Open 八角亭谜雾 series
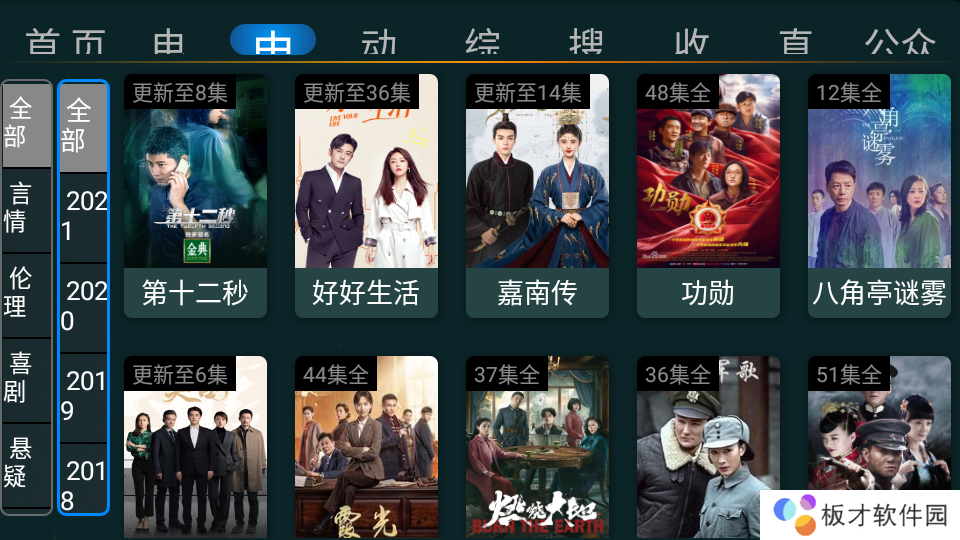Image resolution: width=960 pixels, height=540 pixels. click(x=879, y=196)
